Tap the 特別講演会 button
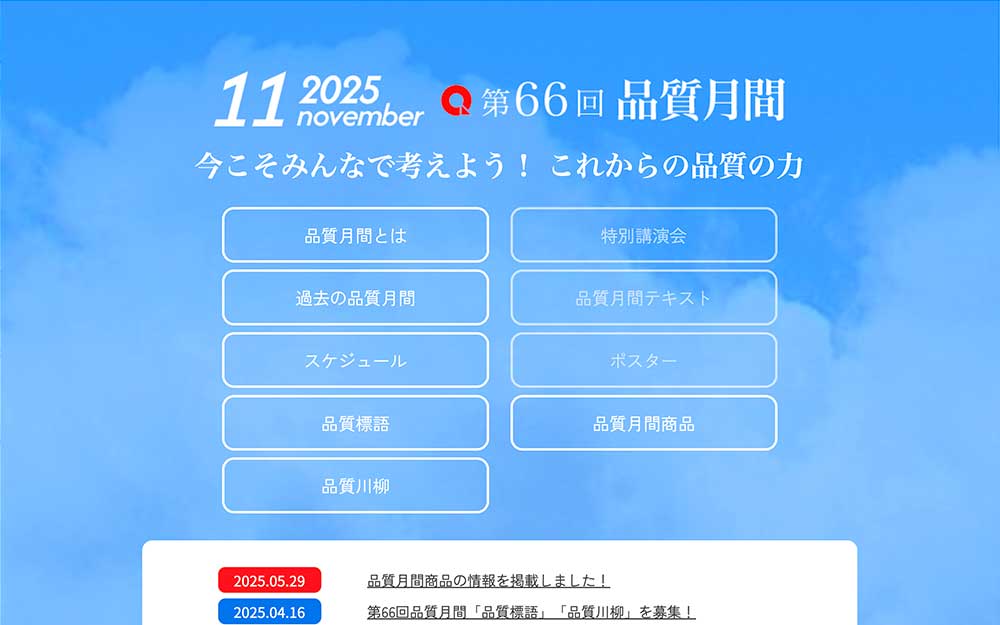Screen dimensions: 1000x625 (x=643, y=236)
